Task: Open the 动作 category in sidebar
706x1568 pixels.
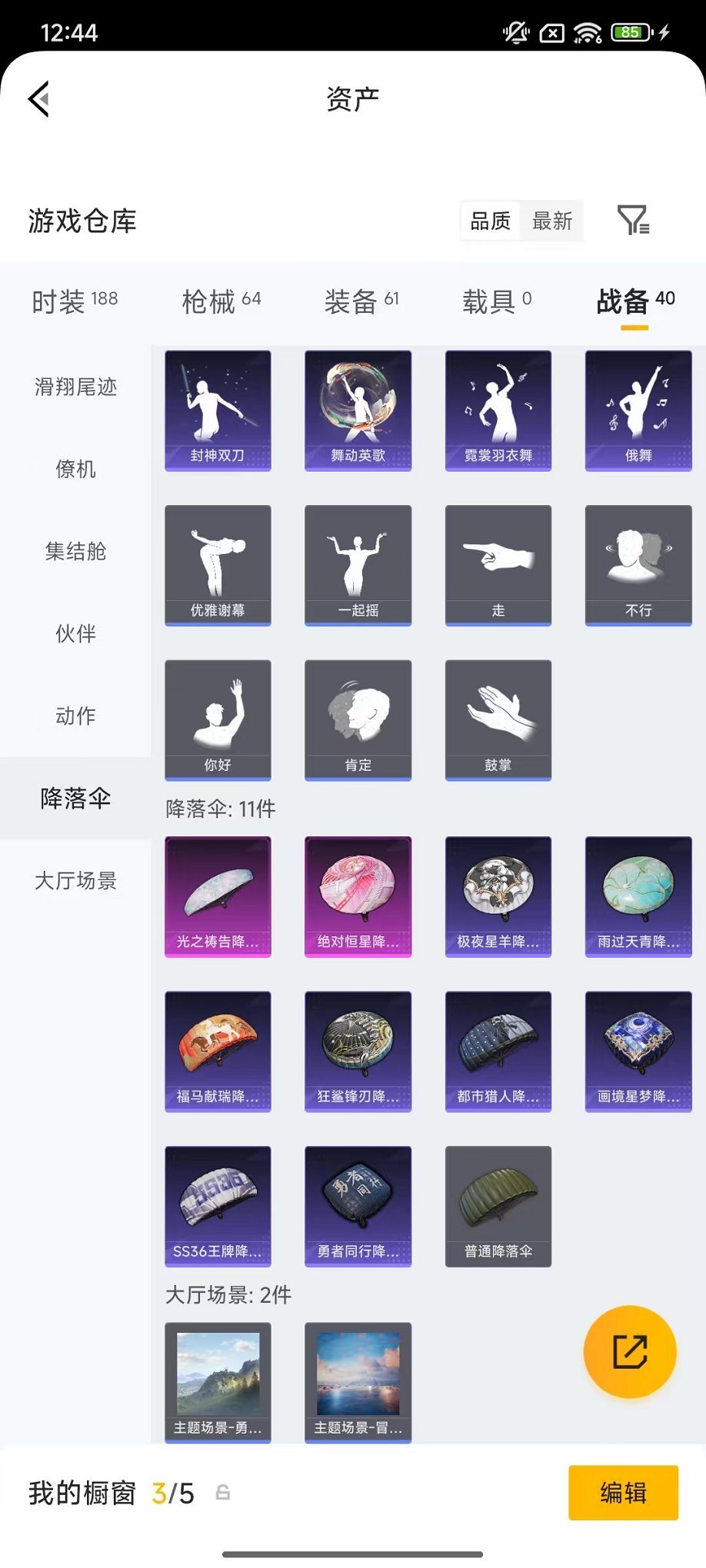Action: point(74,716)
